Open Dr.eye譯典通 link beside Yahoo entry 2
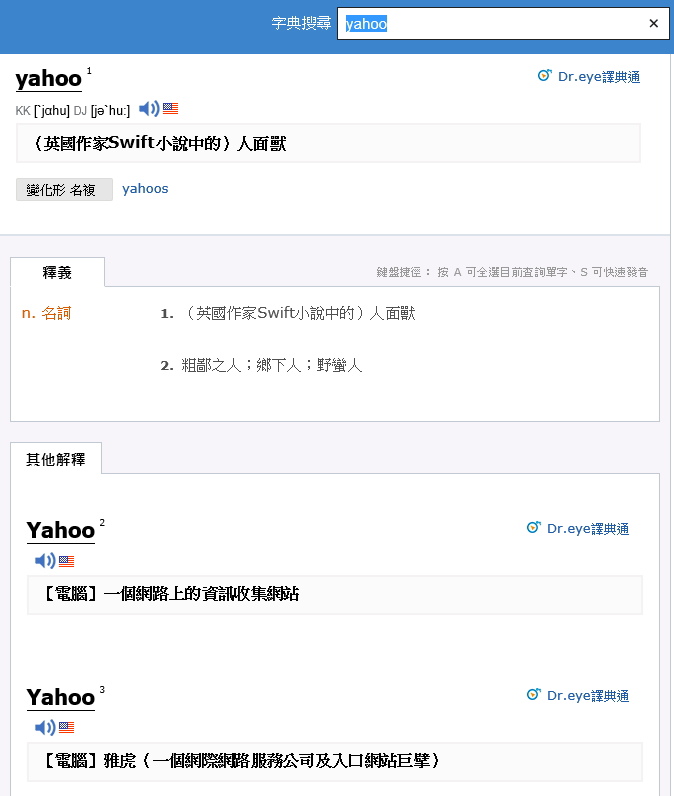 pos(578,528)
